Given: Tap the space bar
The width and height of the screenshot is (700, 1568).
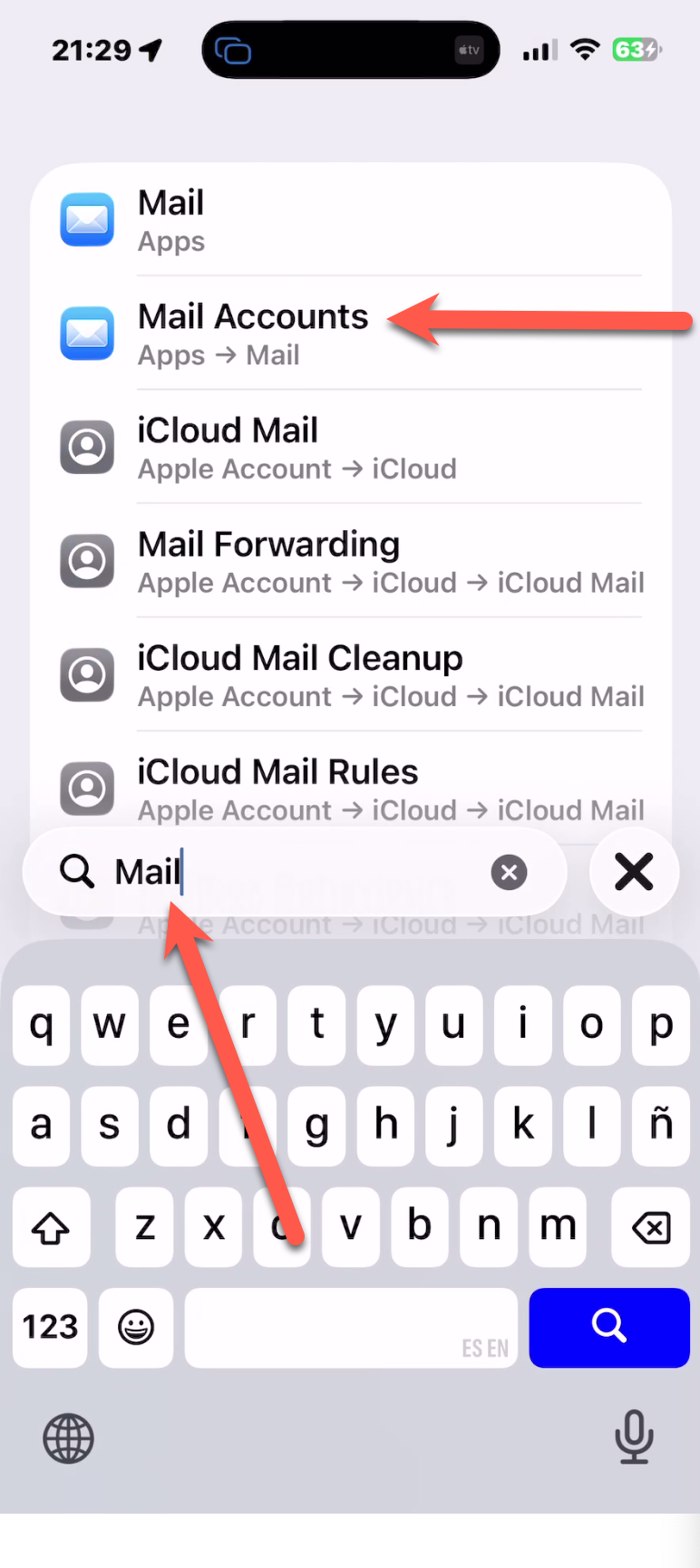Looking at the screenshot, I should click(351, 1327).
